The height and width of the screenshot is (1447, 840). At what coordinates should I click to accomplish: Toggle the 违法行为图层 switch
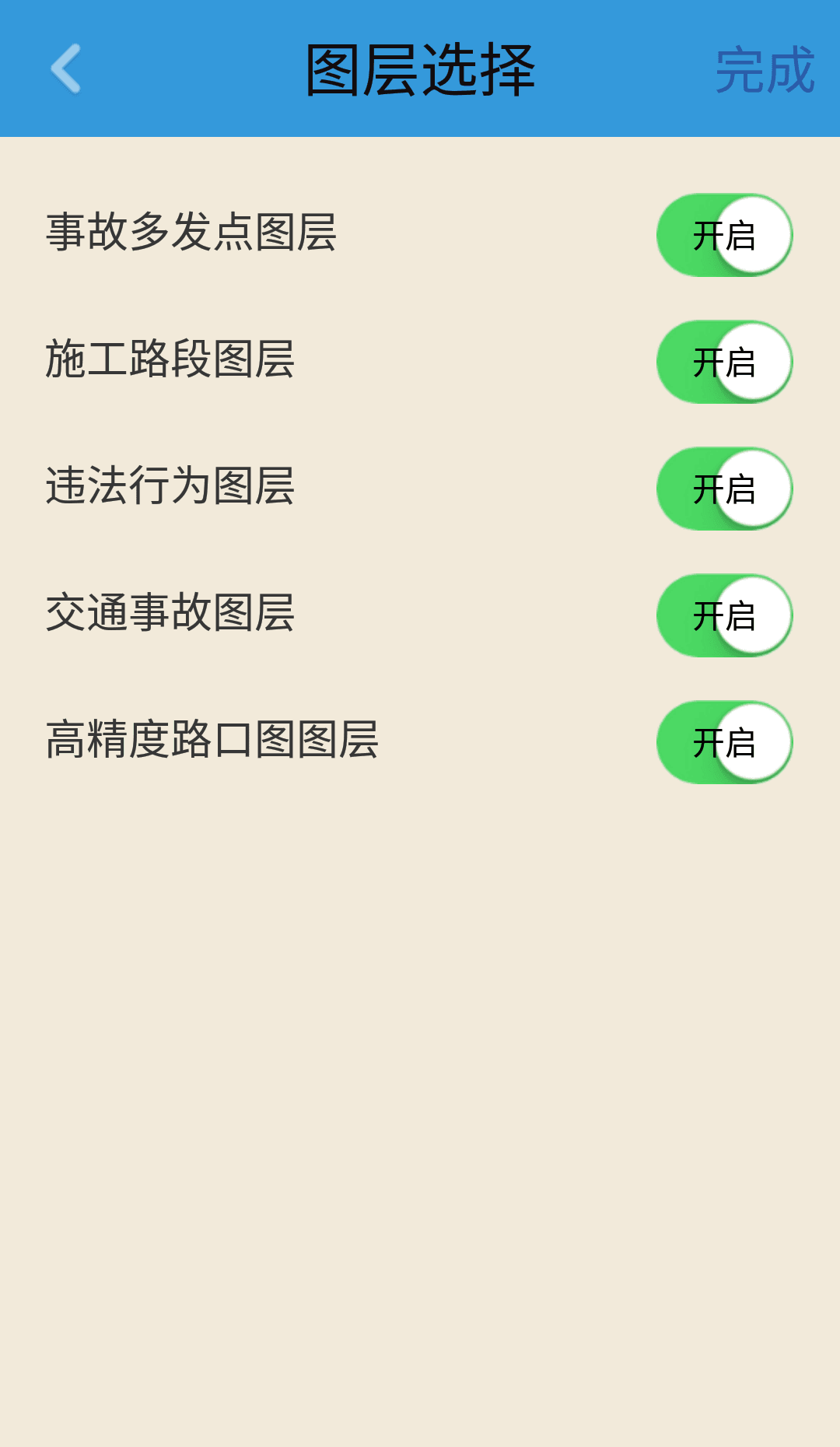click(x=724, y=489)
